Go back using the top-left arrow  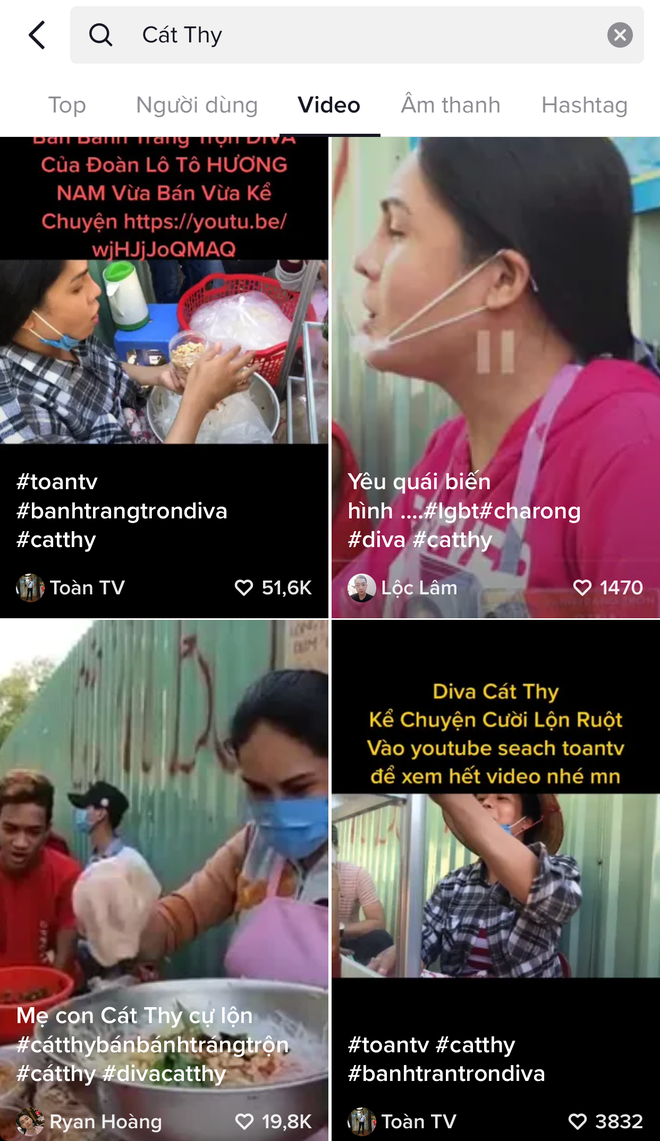point(37,36)
